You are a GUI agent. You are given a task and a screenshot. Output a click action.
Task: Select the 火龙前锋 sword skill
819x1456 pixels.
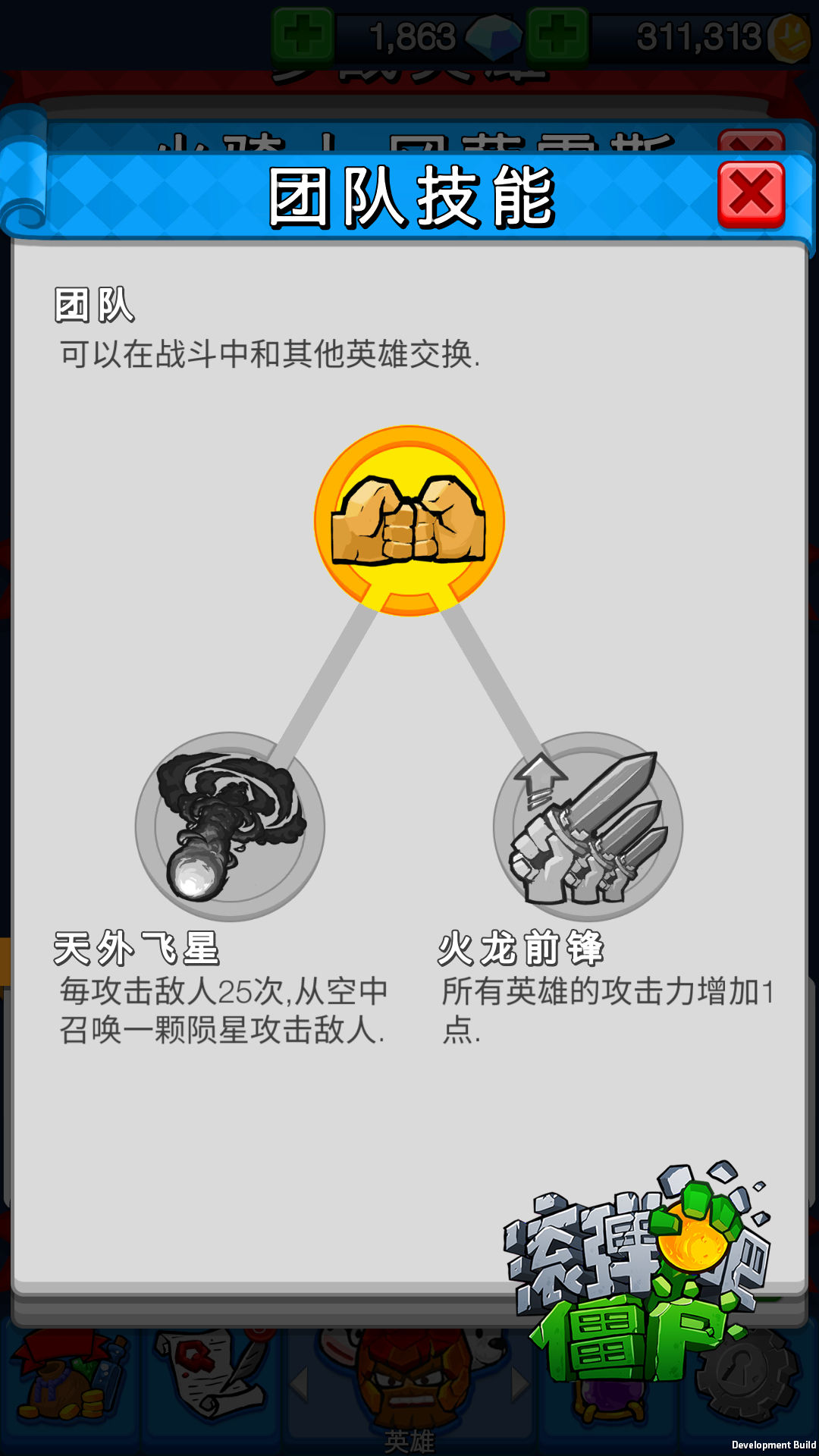[x=588, y=827]
